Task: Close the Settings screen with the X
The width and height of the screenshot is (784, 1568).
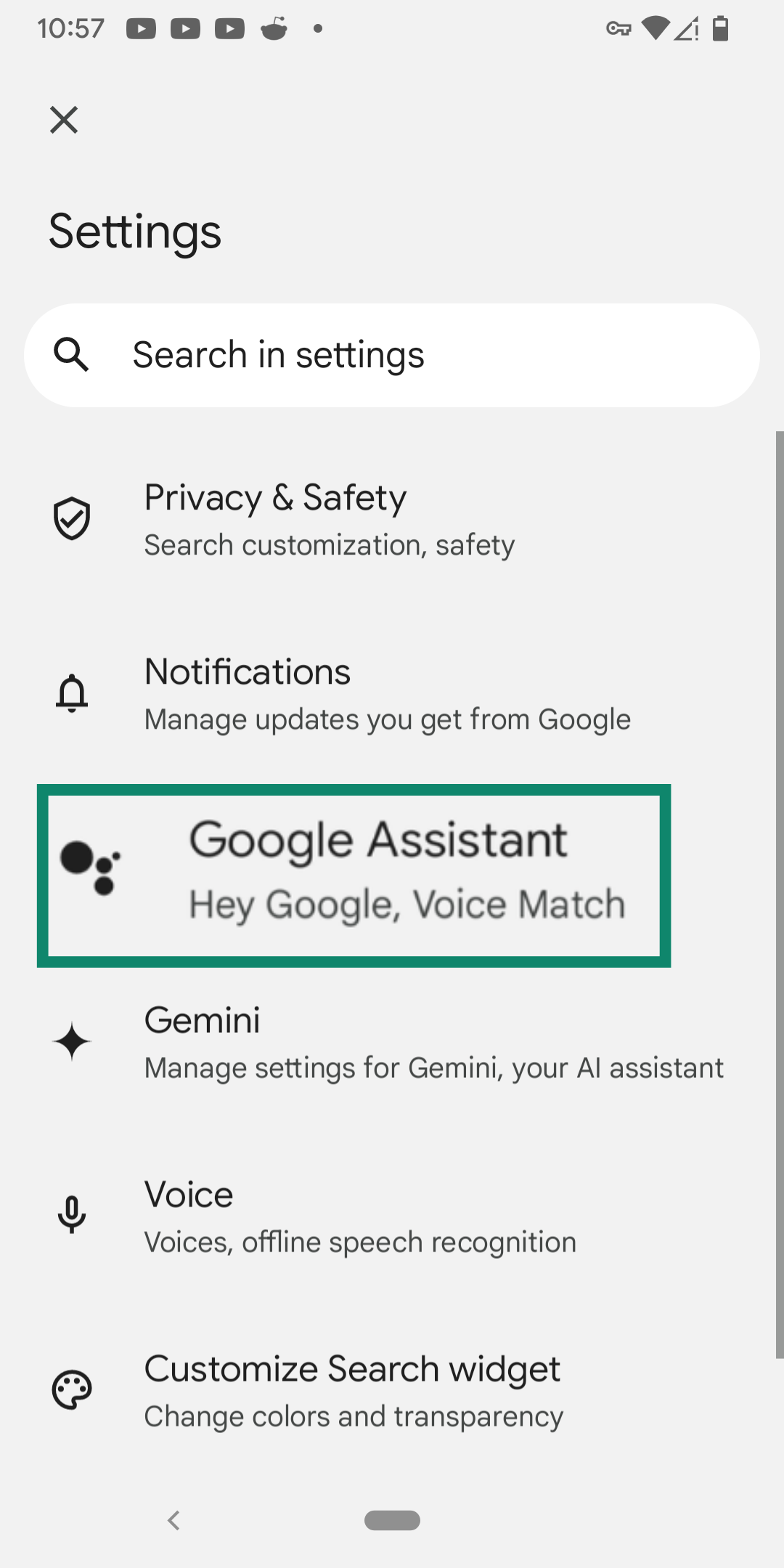Action: 64,120
